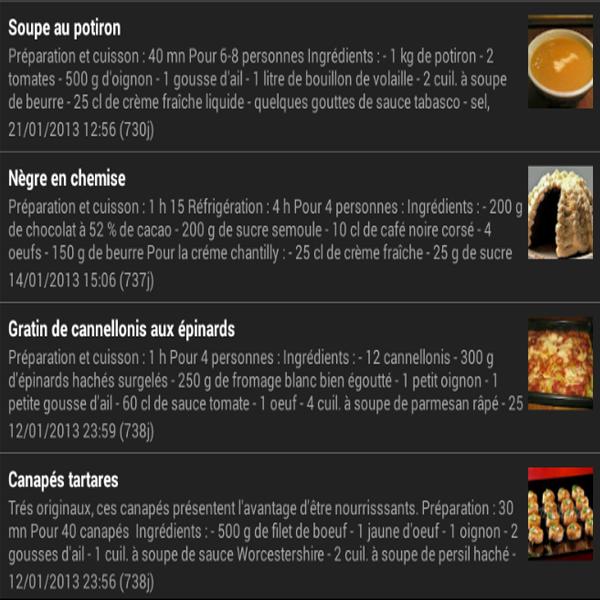Select Gratin de cannellonis aux épinards recipe
Viewport: 600px width, 600px height.
click(x=265, y=378)
